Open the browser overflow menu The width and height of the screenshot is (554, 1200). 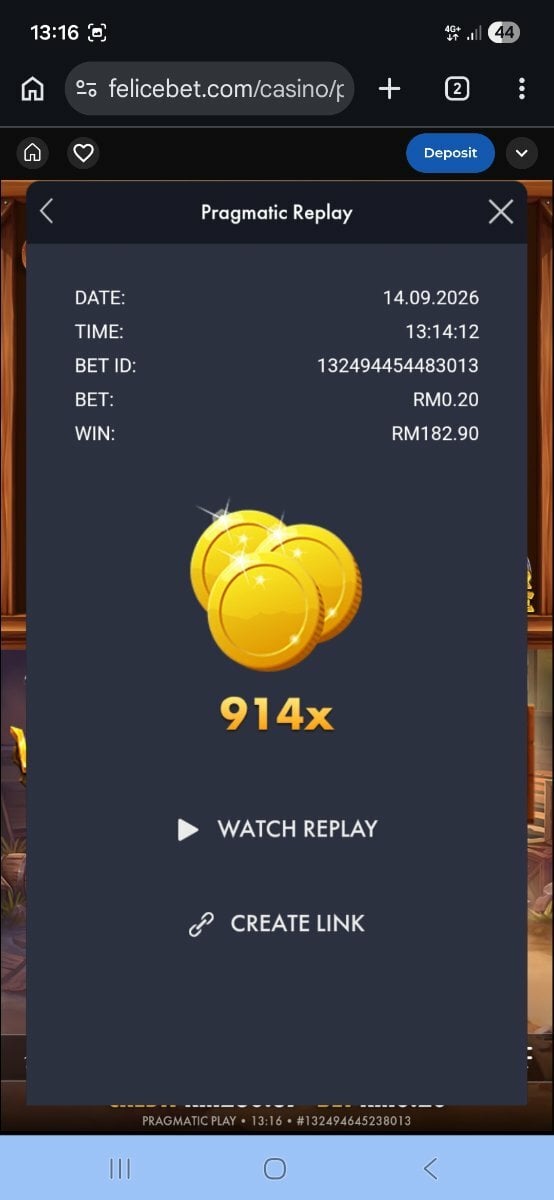coord(521,89)
